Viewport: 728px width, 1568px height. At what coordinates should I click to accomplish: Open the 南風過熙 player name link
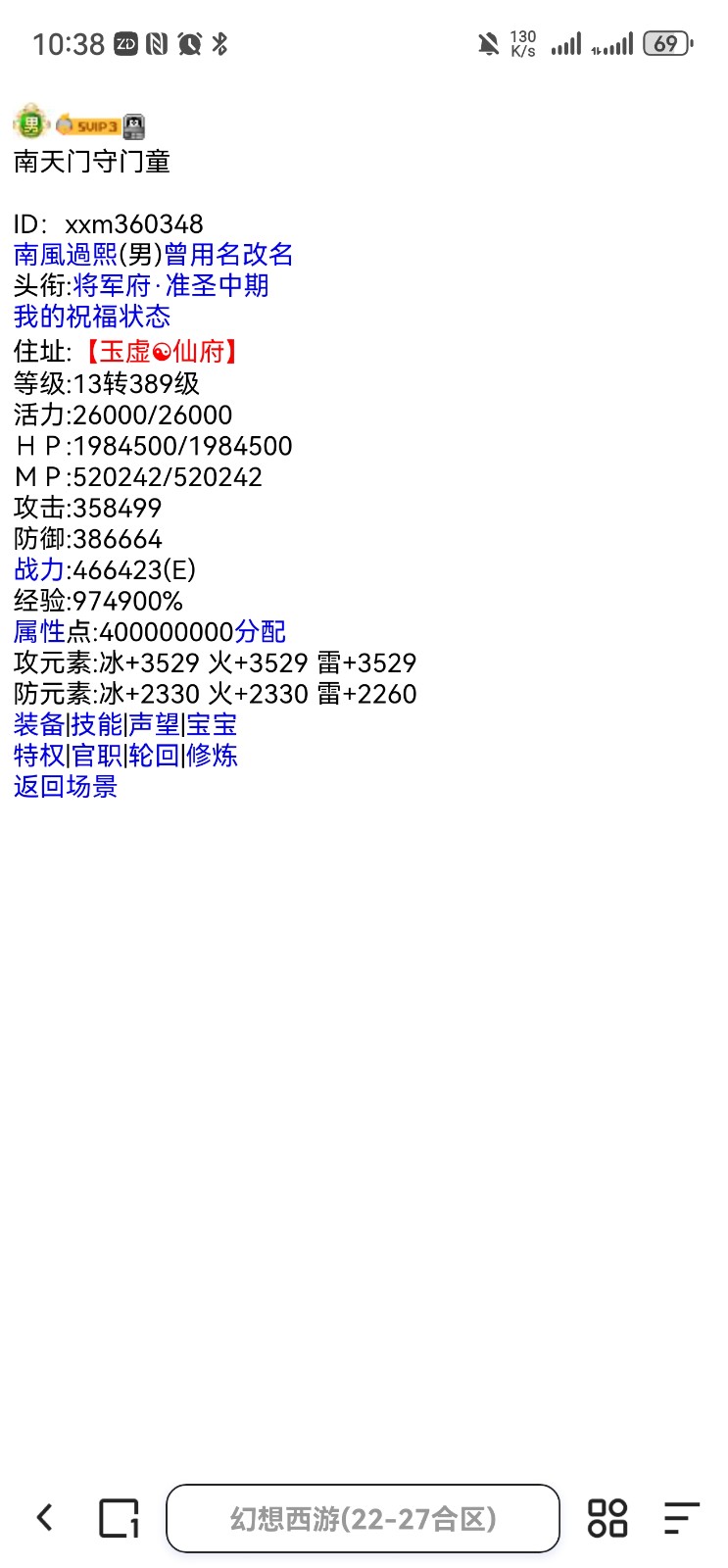pyautogui.click(x=65, y=255)
